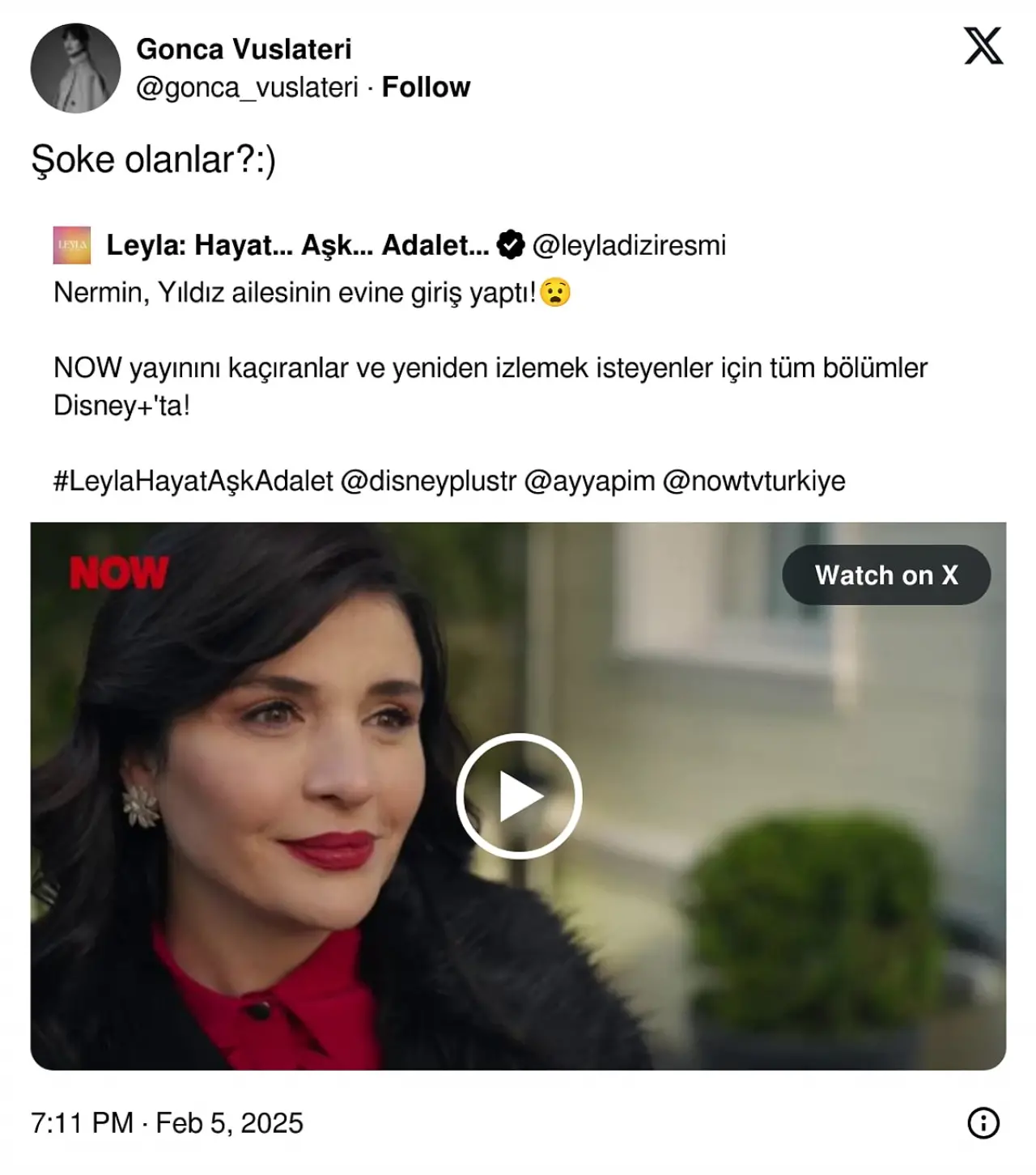Open the quoted Leyla: Hayat... Aşk... Adalet... account
Screen dimensions: 1036x1175
tap(297, 245)
